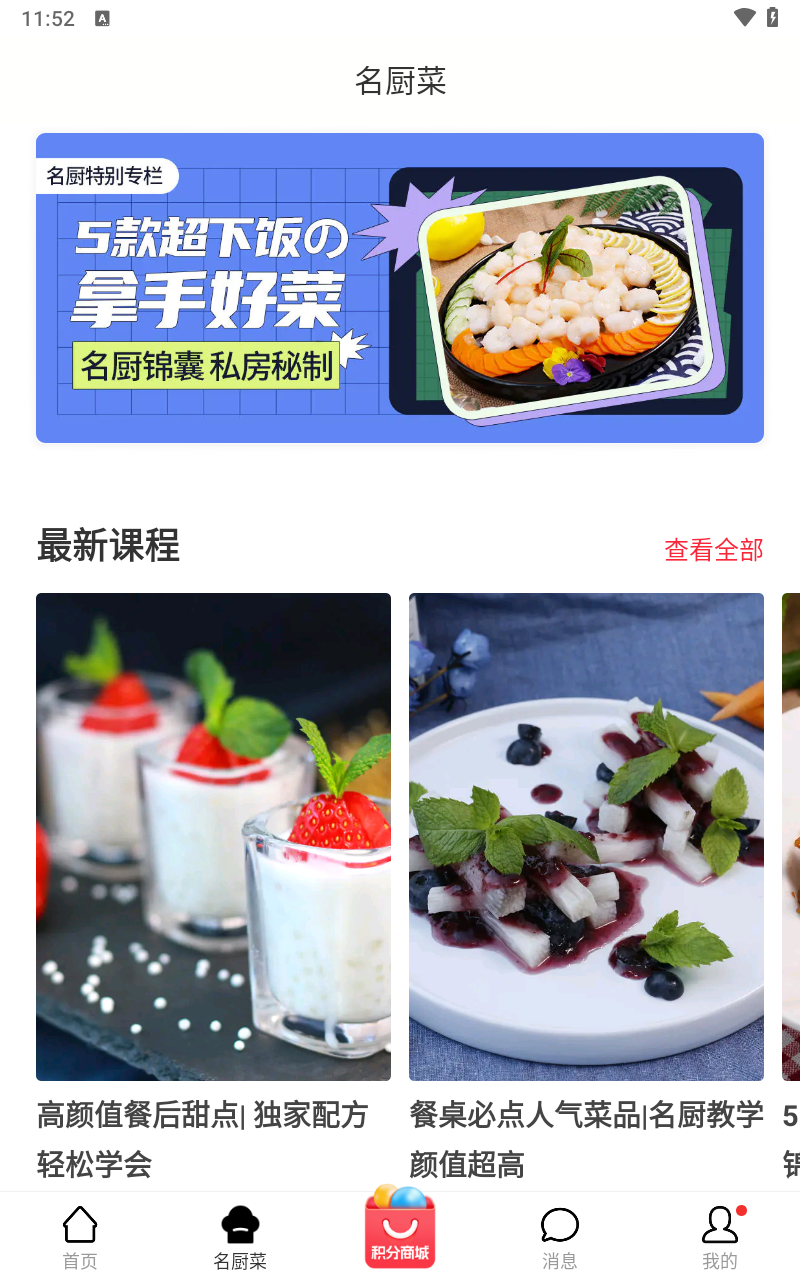The height and width of the screenshot is (1280, 800).
Task: Open the 我的 profile tab
Action: 719,1236
